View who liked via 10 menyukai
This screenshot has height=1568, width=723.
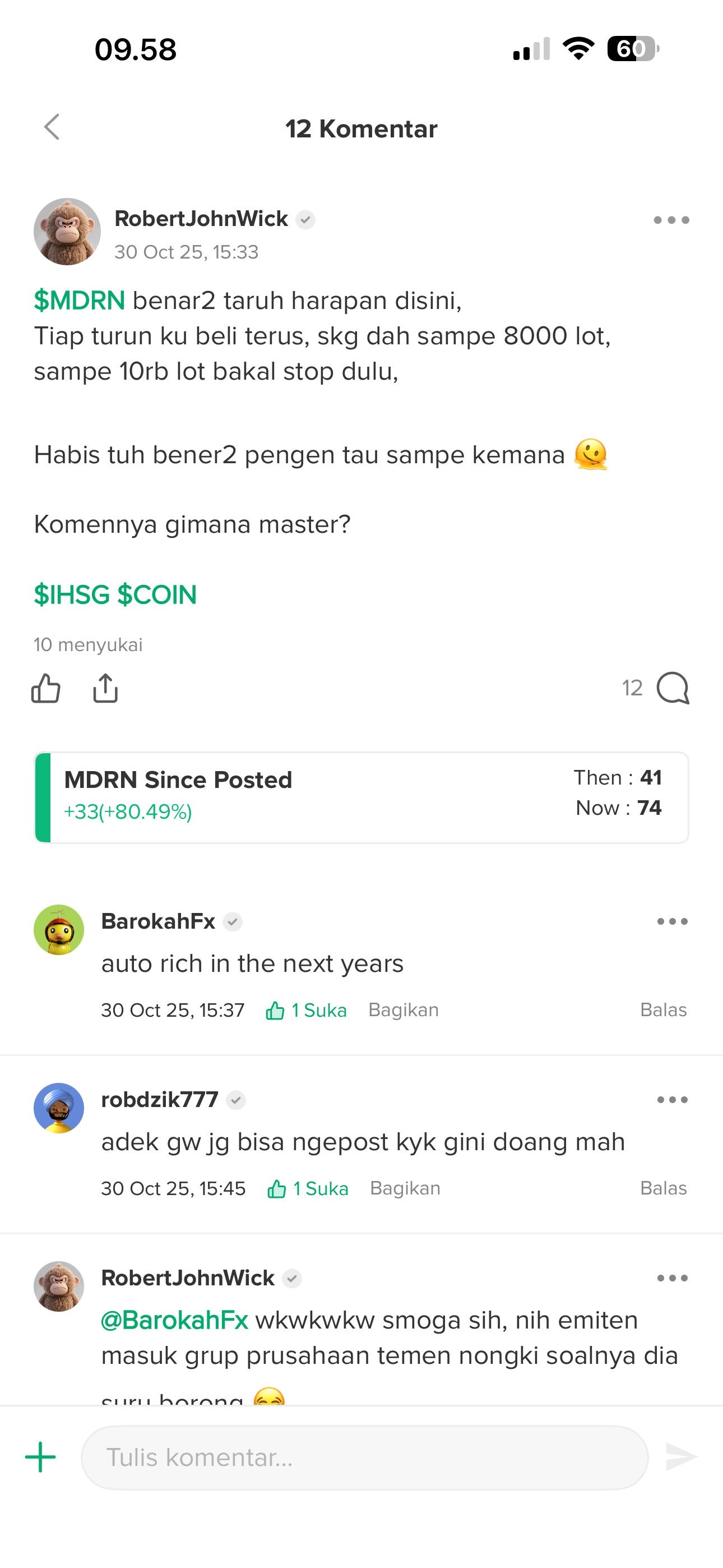click(x=88, y=644)
